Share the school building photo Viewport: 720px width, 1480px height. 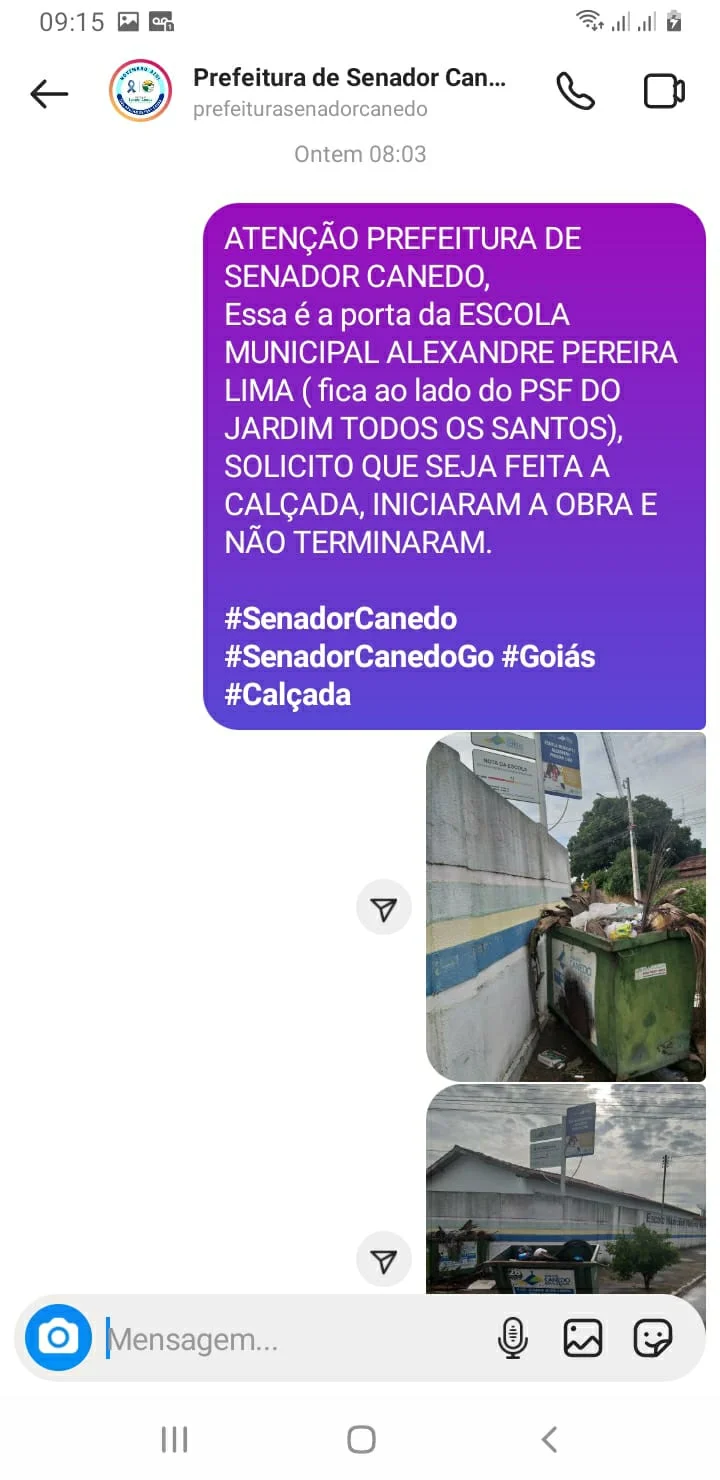[x=384, y=1260]
